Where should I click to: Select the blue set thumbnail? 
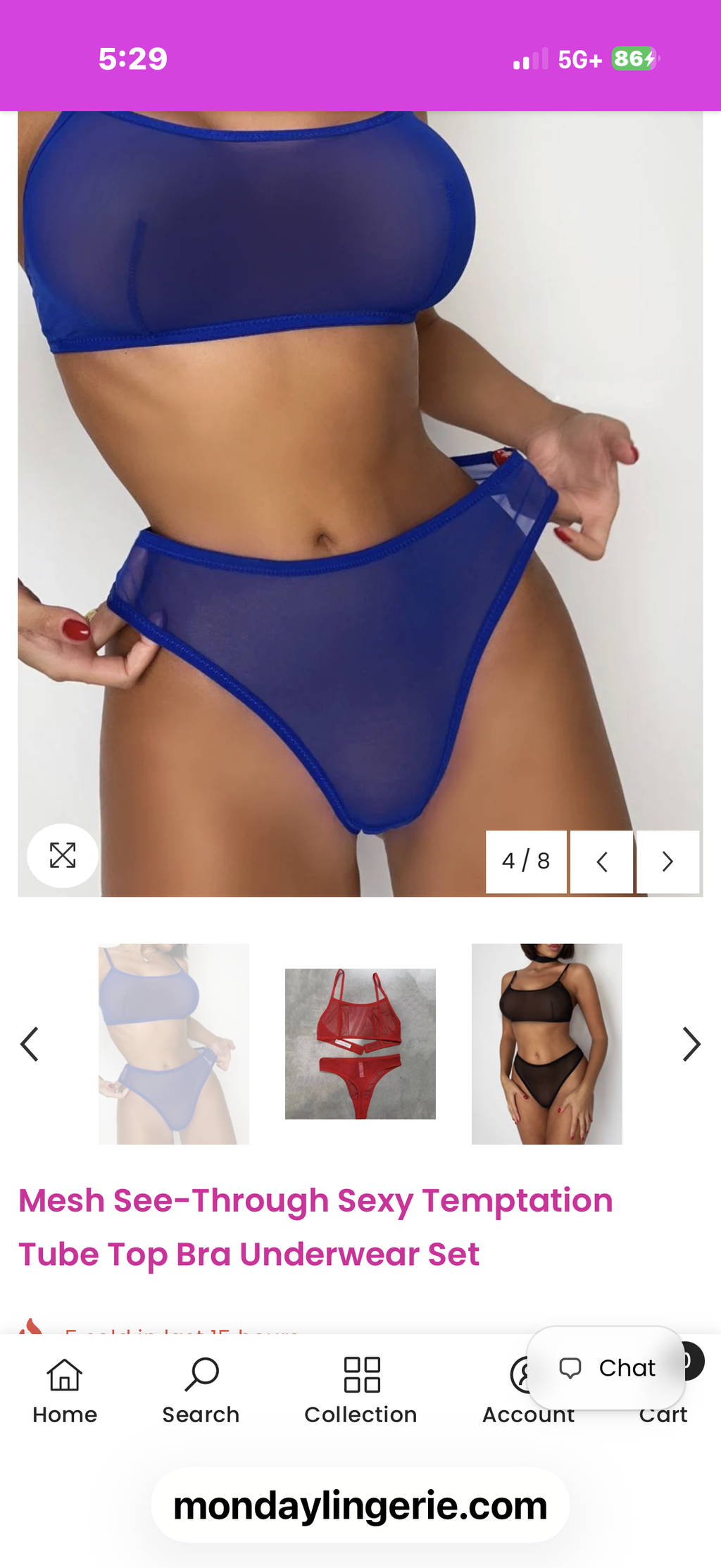pos(174,1043)
